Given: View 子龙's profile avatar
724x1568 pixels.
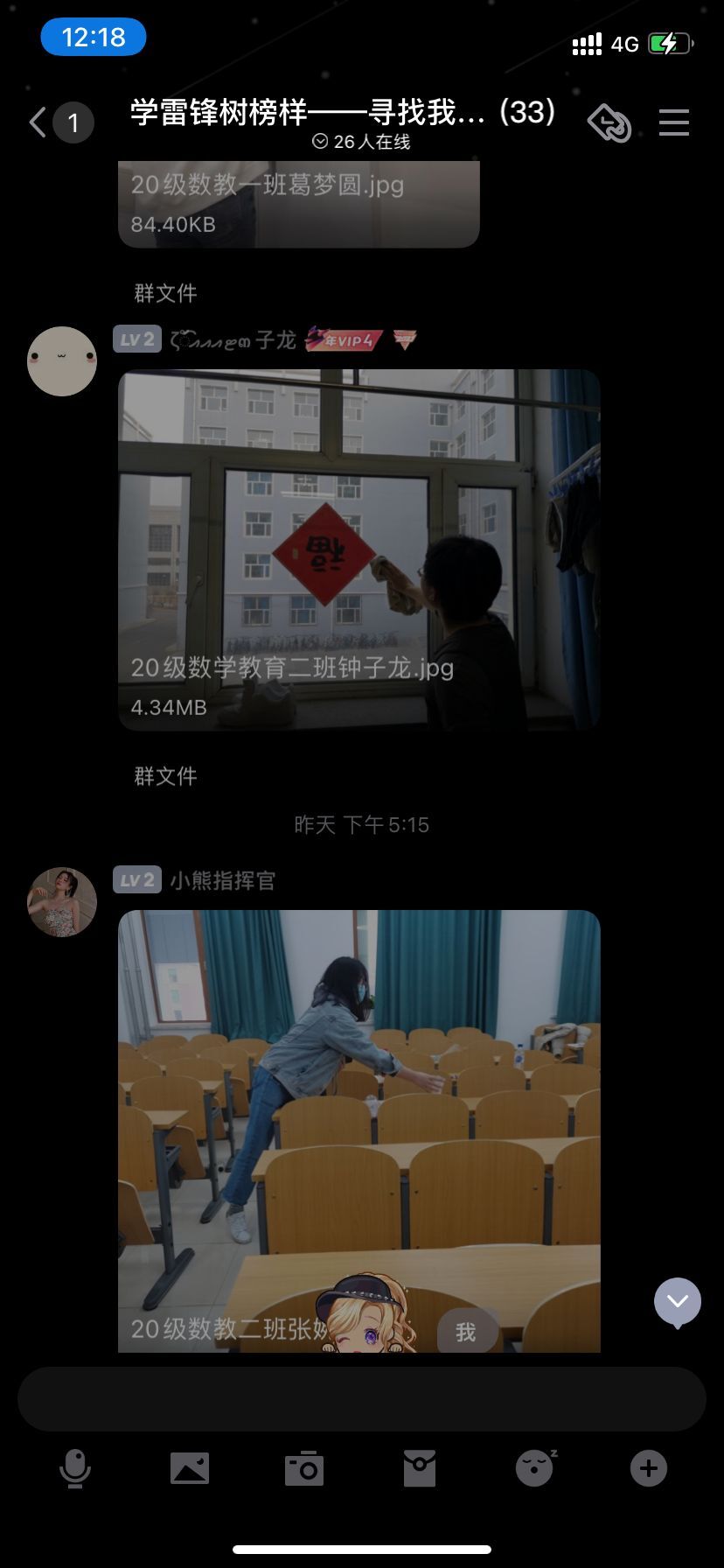Looking at the screenshot, I should click(61, 361).
